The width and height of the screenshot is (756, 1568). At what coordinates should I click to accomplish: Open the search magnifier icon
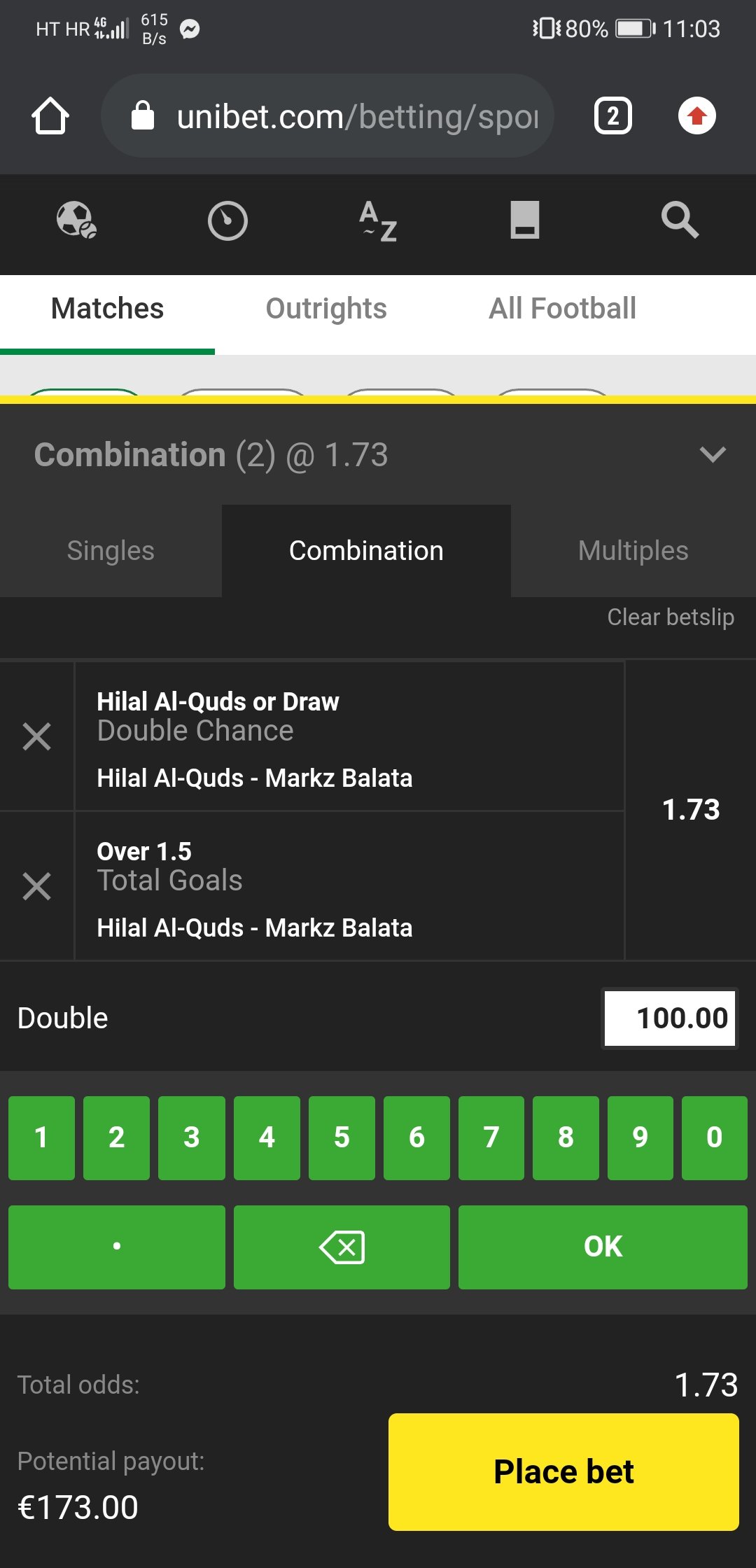(x=680, y=220)
